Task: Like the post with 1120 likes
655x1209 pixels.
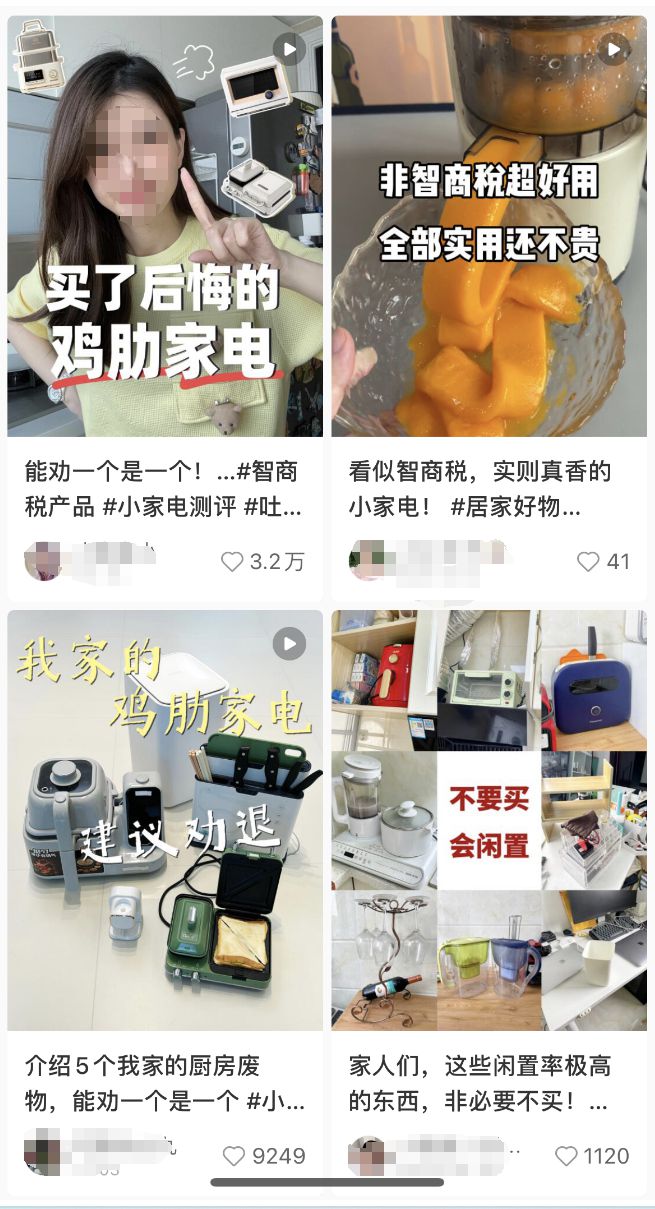Action: (566, 1156)
